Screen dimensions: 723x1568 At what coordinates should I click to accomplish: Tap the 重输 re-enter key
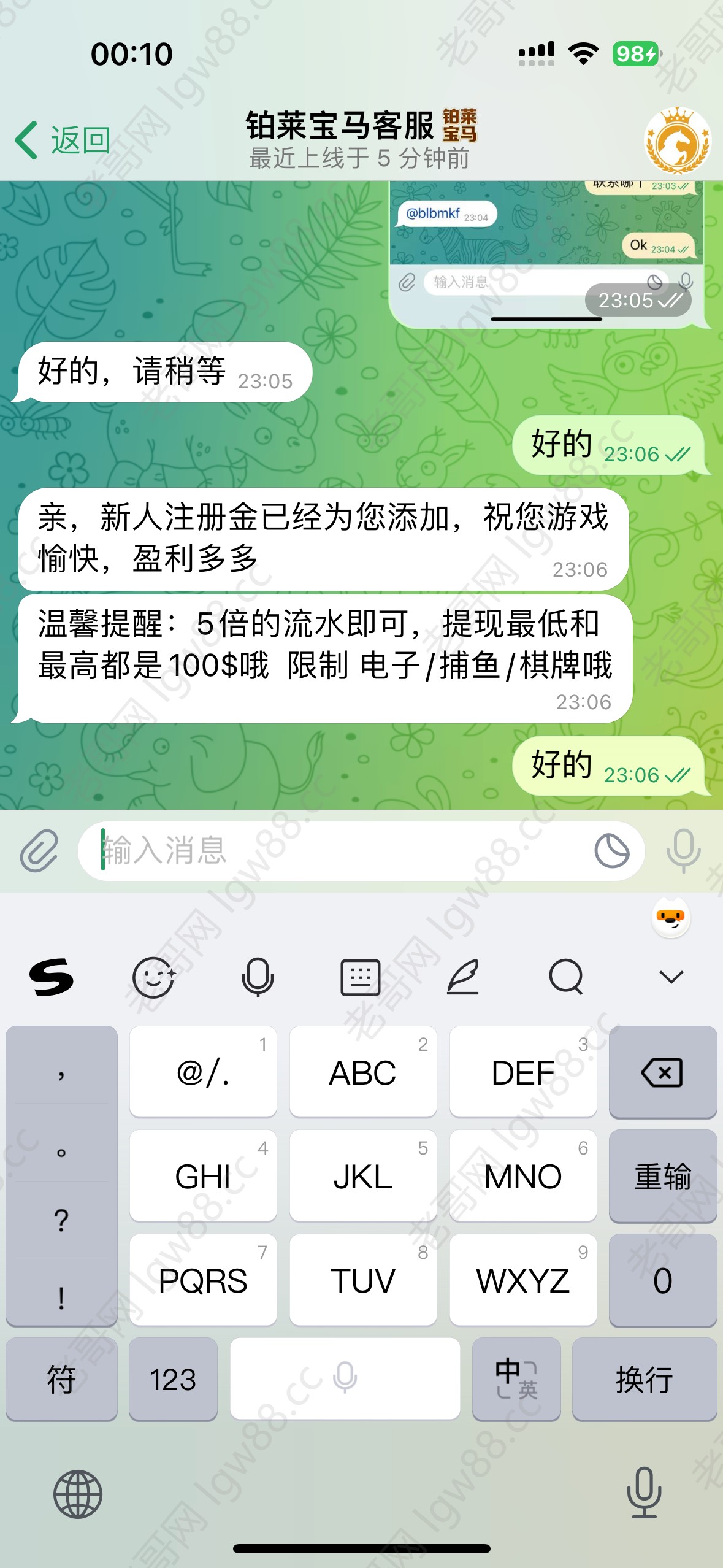tap(663, 1176)
